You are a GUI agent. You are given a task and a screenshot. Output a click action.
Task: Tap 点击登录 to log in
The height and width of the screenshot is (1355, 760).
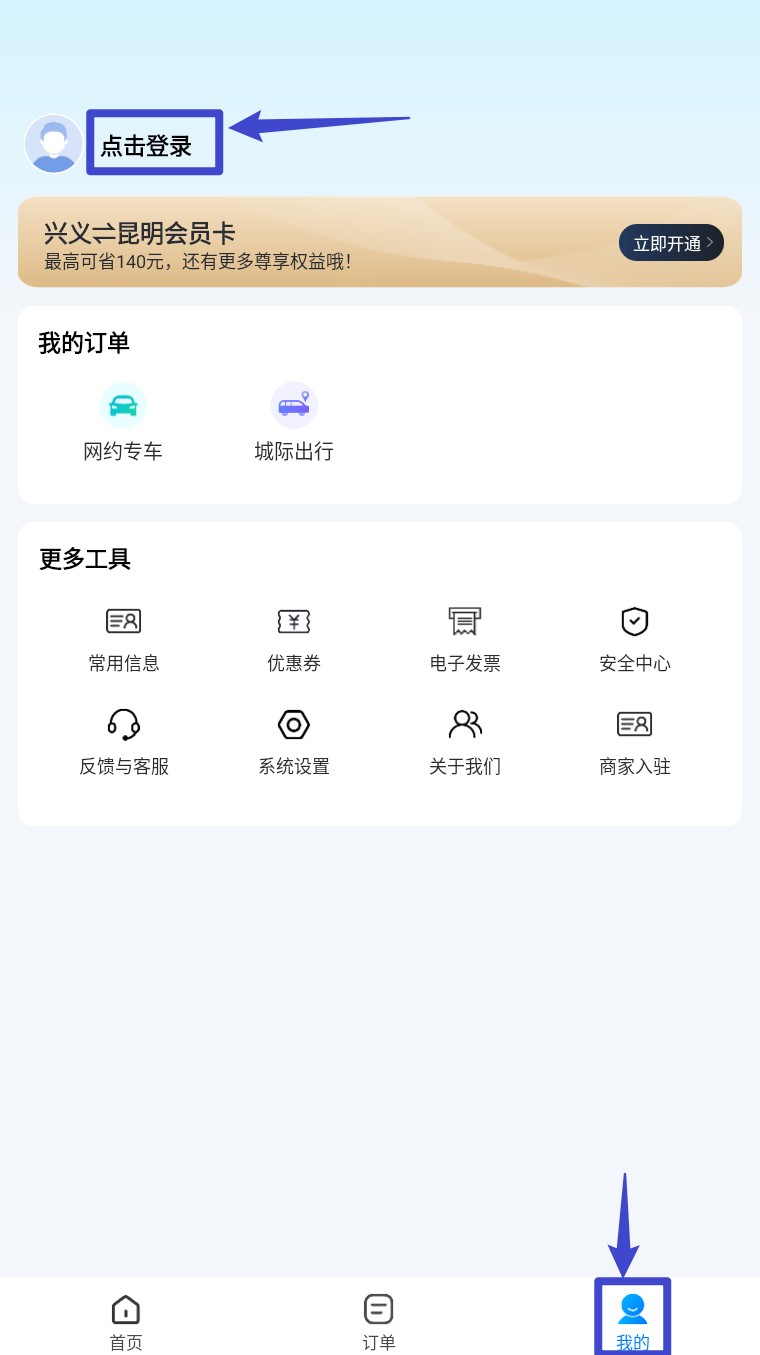[x=146, y=146]
